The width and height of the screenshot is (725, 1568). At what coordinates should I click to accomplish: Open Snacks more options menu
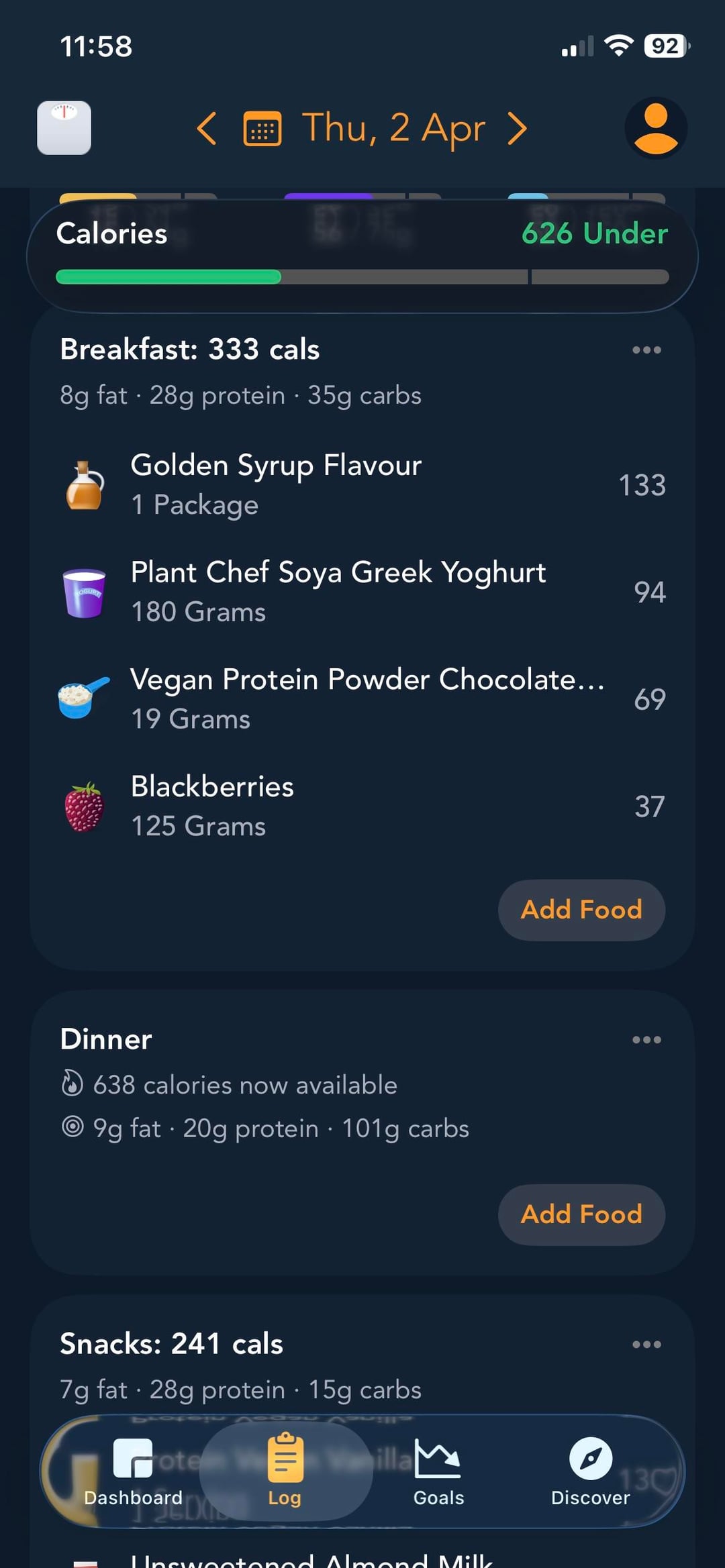[x=646, y=1345]
